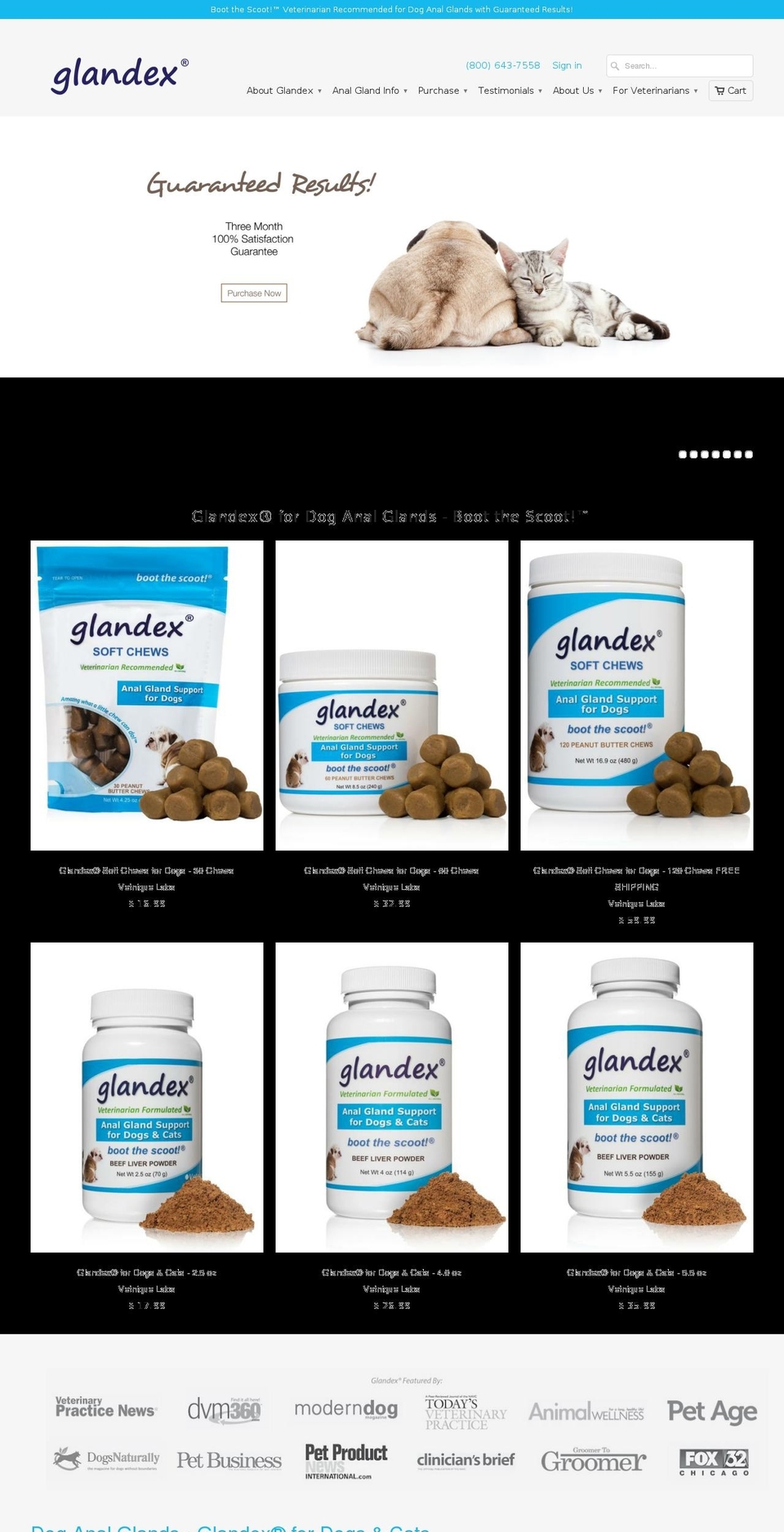The image size is (784, 1532).
Task: Click the Dogs Naturally logo
Action: click(107, 1460)
